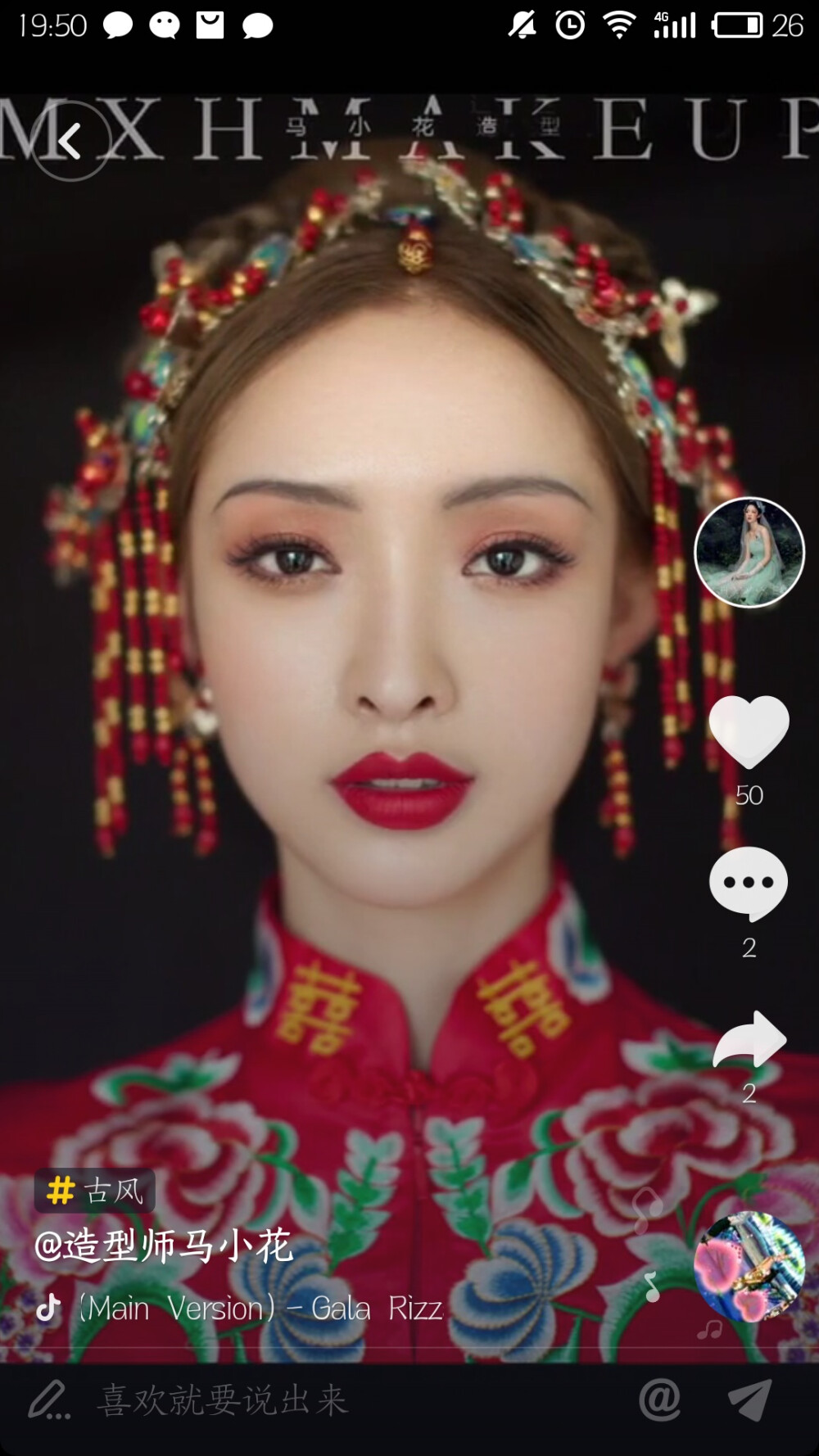819x1456 pixels.
Task: Open the 古风 hashtag chip
Action: [x=95, y=1191]
